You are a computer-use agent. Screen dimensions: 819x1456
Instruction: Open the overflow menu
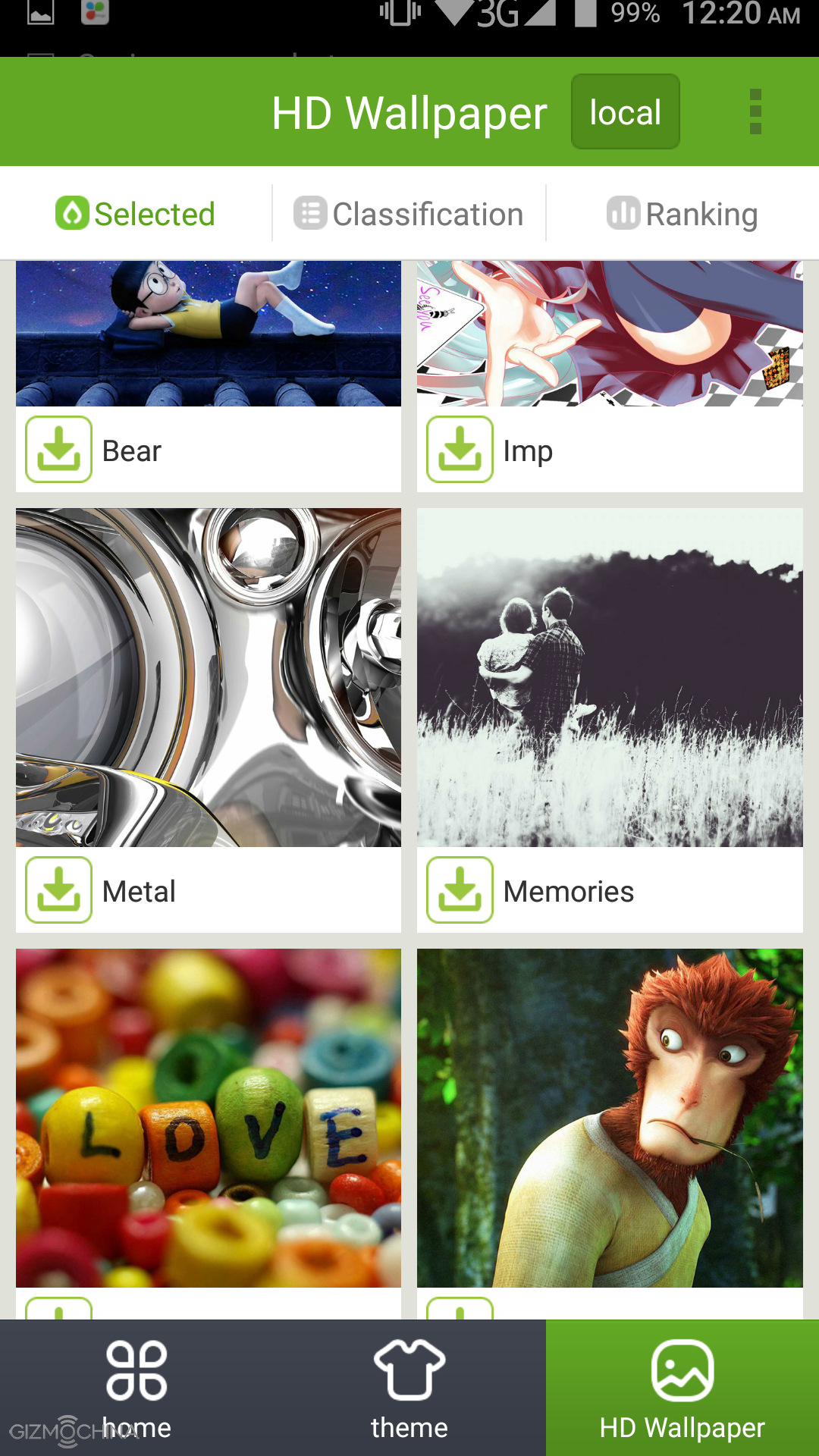755,111
